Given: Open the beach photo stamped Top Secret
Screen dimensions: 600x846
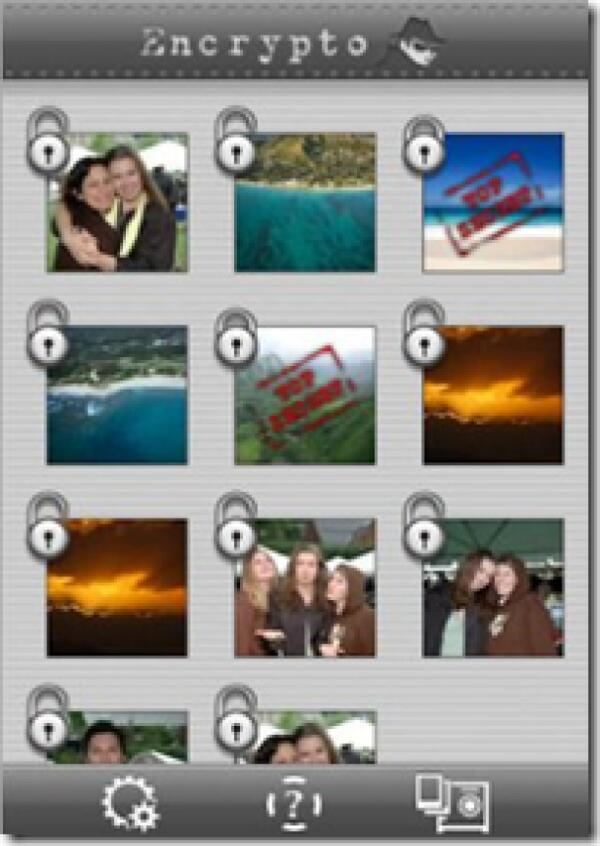Looking at the screenshot, I should click(493, 204).
